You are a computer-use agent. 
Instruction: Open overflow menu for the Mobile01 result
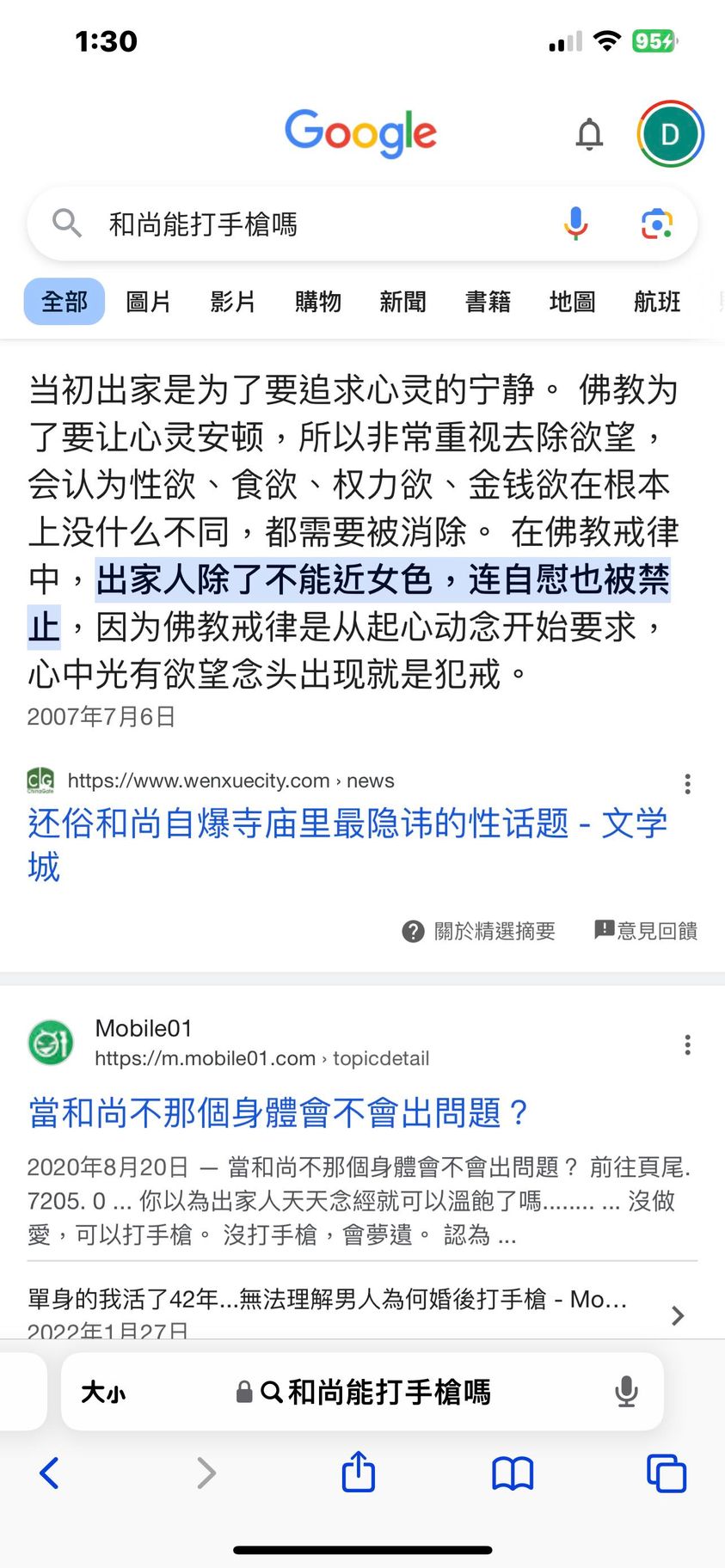click(686, 1044)
